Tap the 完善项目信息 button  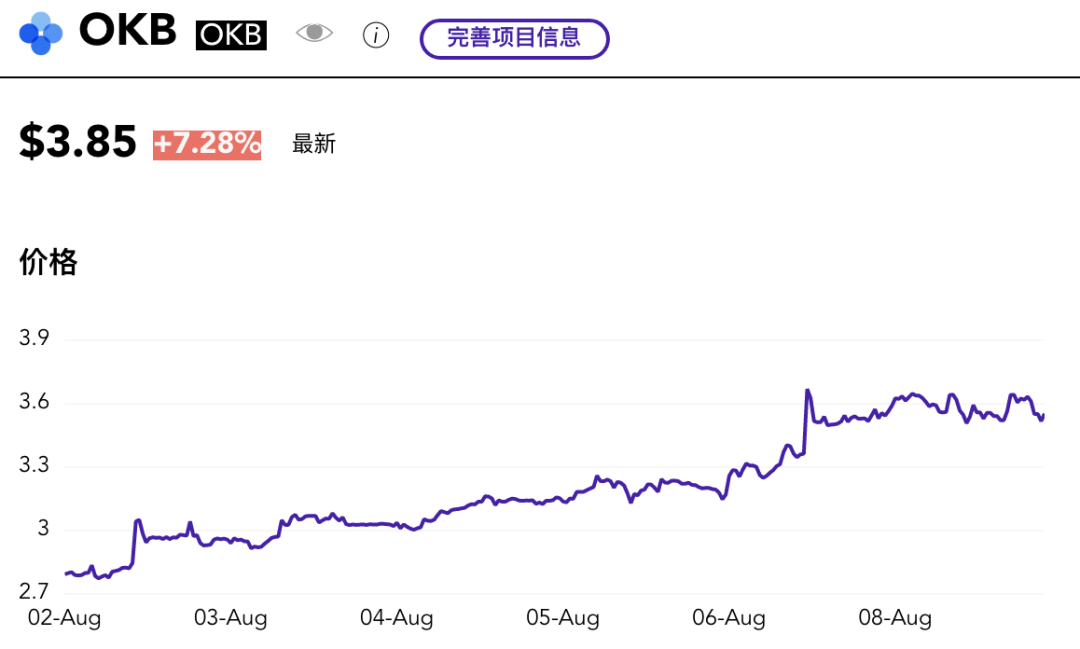[514, 38]
